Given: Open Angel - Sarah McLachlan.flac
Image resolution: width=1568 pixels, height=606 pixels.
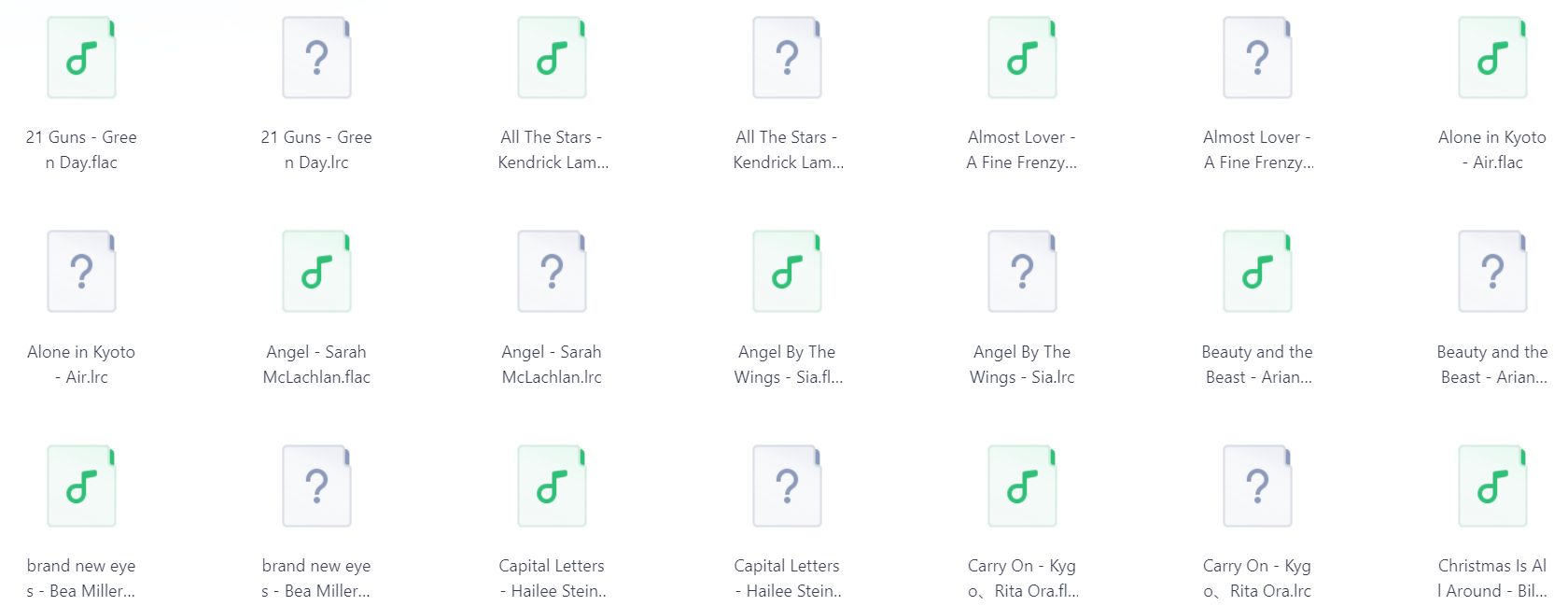Looking at the screenshot, I should pos(317,272).
